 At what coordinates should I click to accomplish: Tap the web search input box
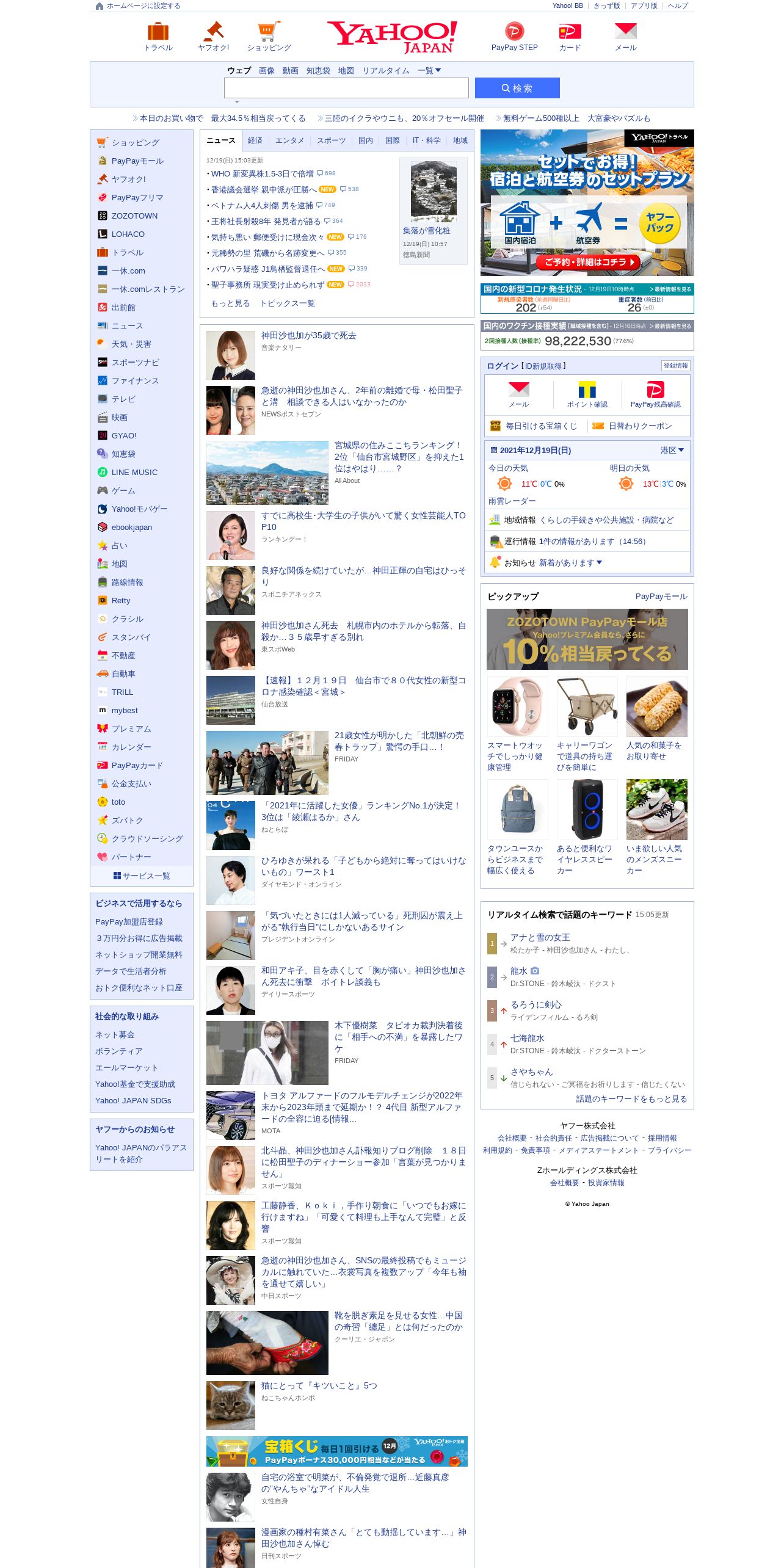pyautogui.click(x=346, y=88)
